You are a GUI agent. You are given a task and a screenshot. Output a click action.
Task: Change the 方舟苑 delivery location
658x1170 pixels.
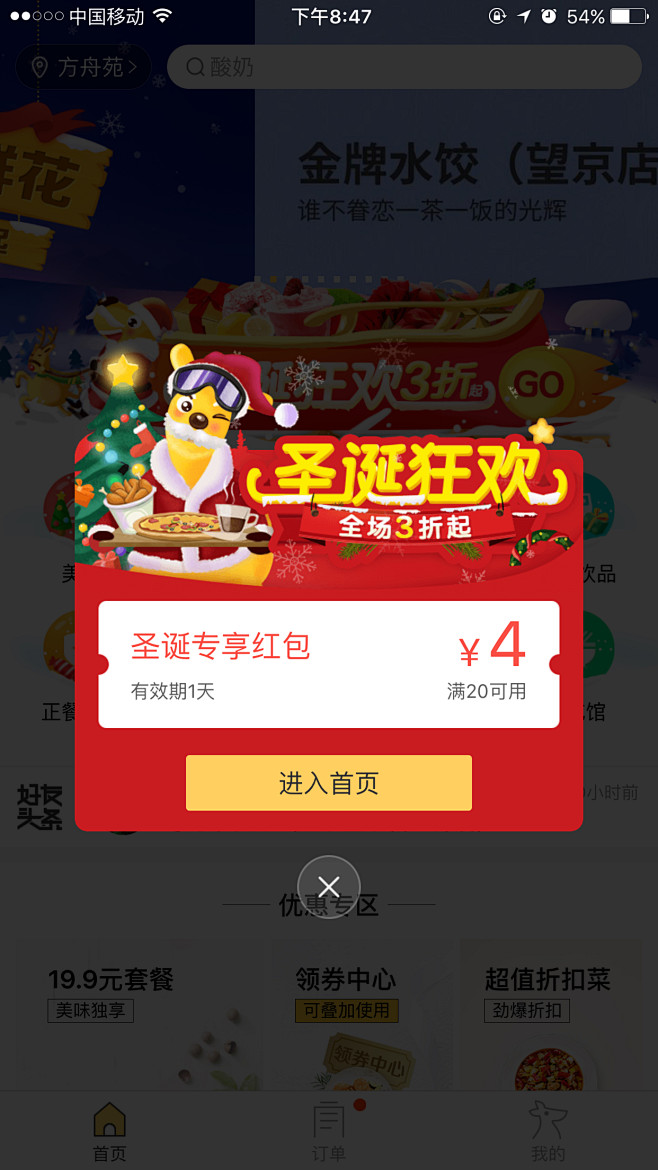(x=84, y=67)
